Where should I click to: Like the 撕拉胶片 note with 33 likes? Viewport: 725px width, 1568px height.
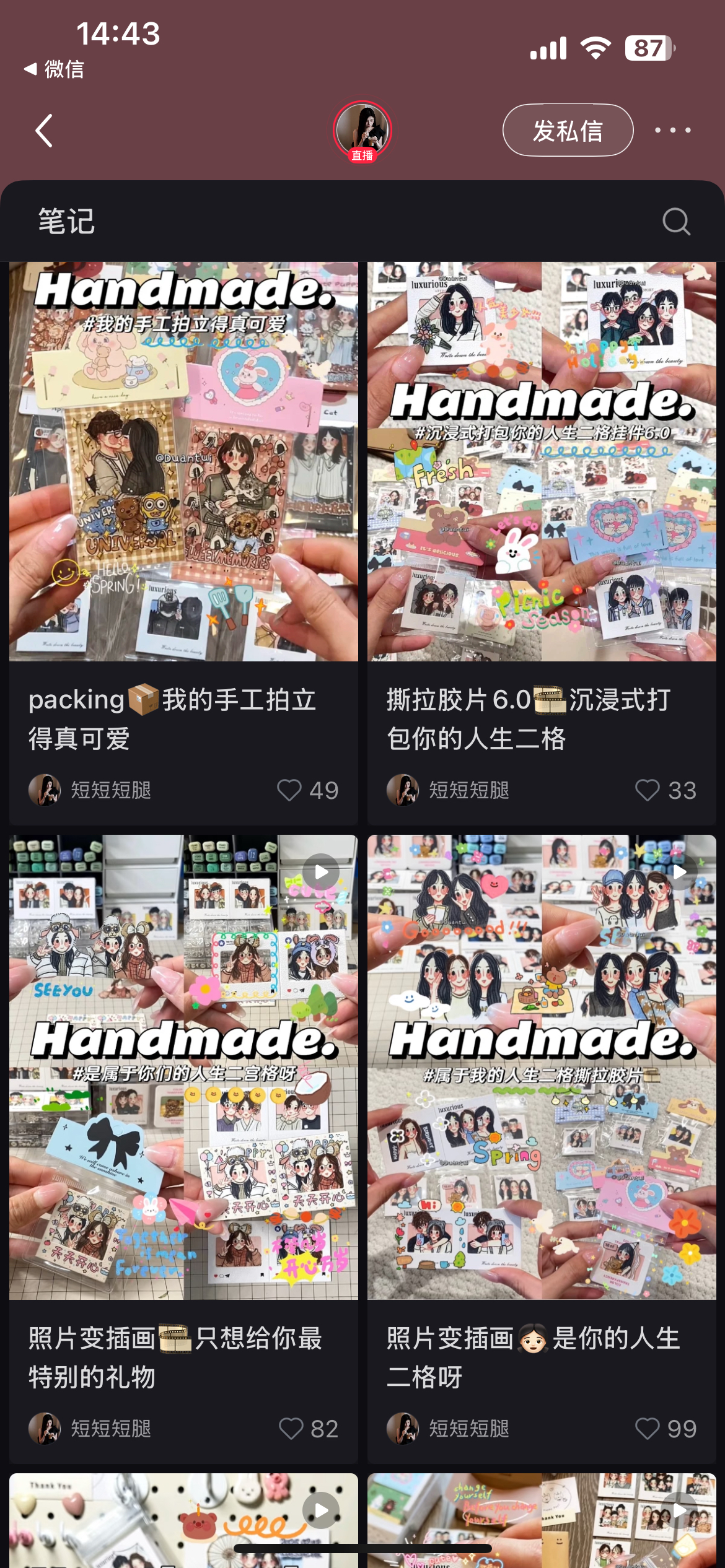pos(648,790)
